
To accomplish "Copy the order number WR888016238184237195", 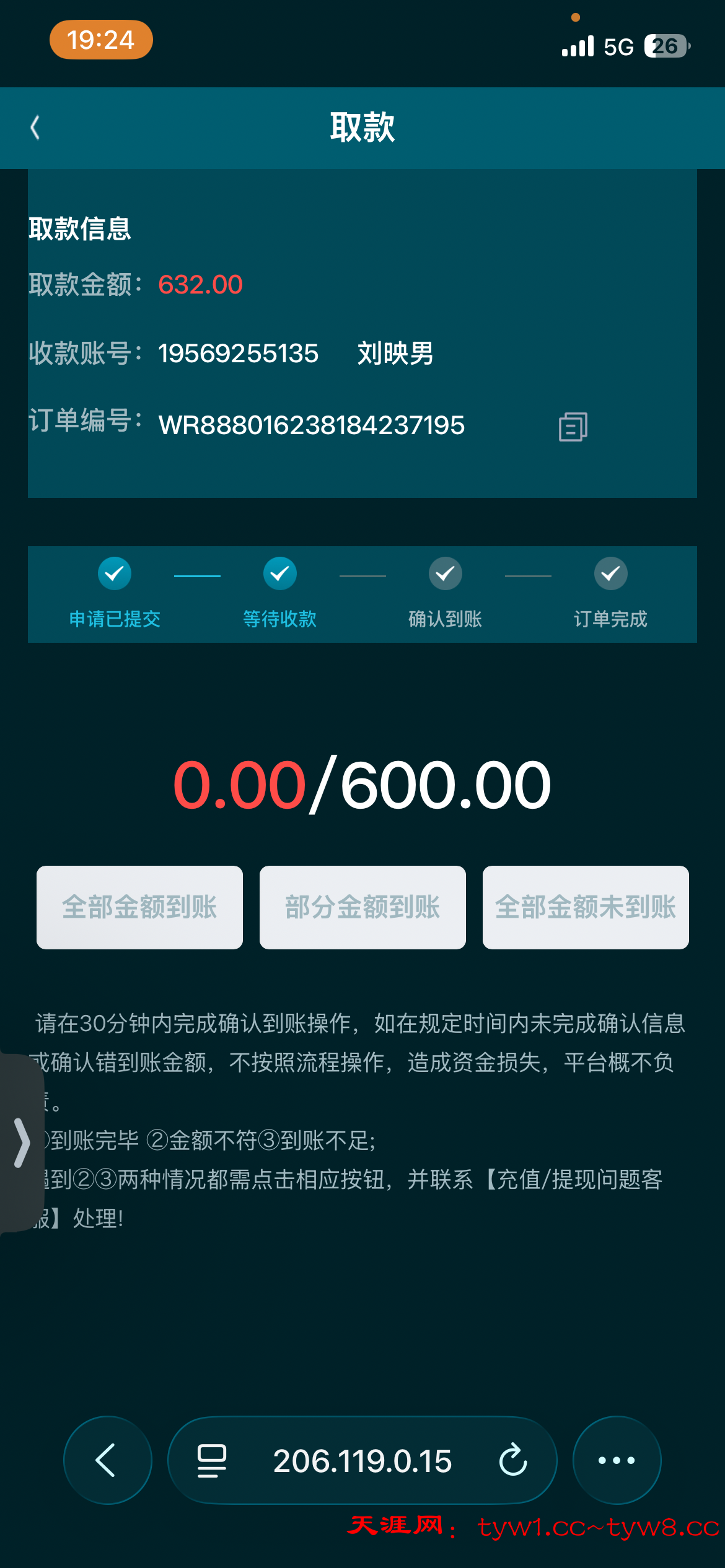I will (x=573, y=427).
